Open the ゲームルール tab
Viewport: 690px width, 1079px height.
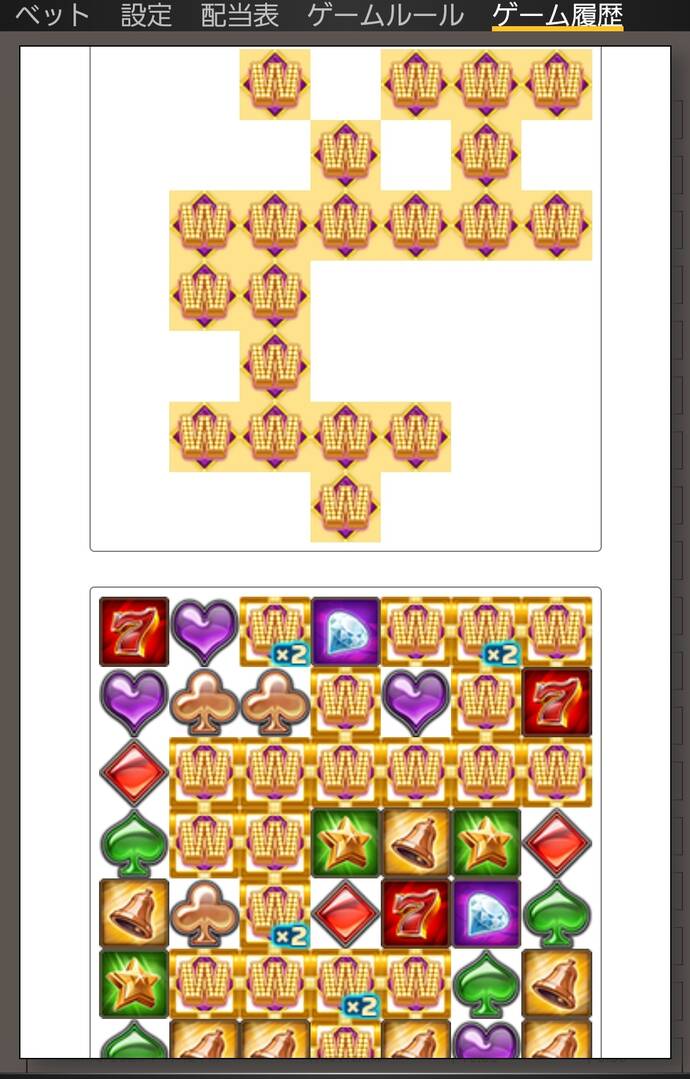pos(385,15)
